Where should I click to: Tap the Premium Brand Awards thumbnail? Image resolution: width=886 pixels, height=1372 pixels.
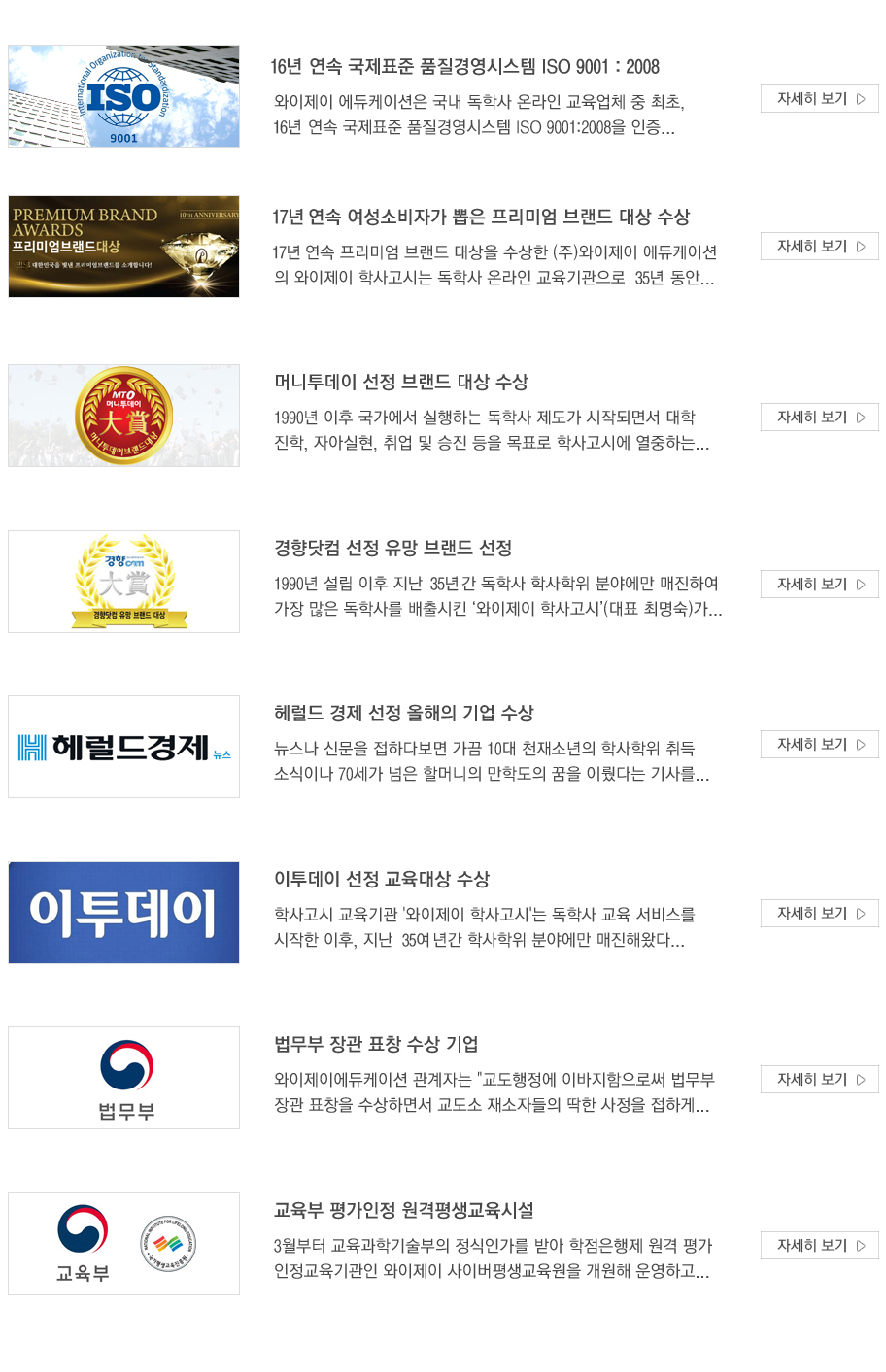[x=123, y=247]
